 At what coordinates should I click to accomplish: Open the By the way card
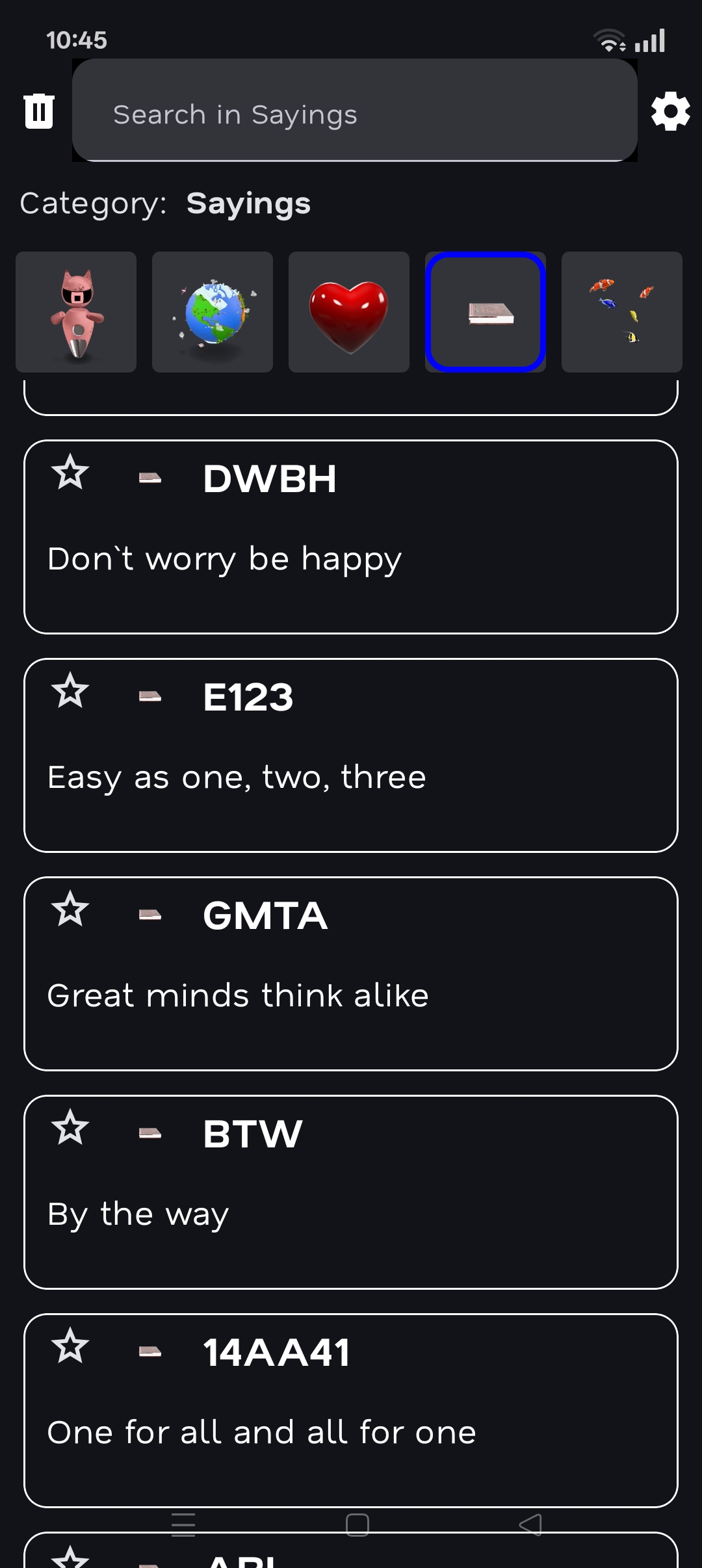click(x=351, y=1214)
